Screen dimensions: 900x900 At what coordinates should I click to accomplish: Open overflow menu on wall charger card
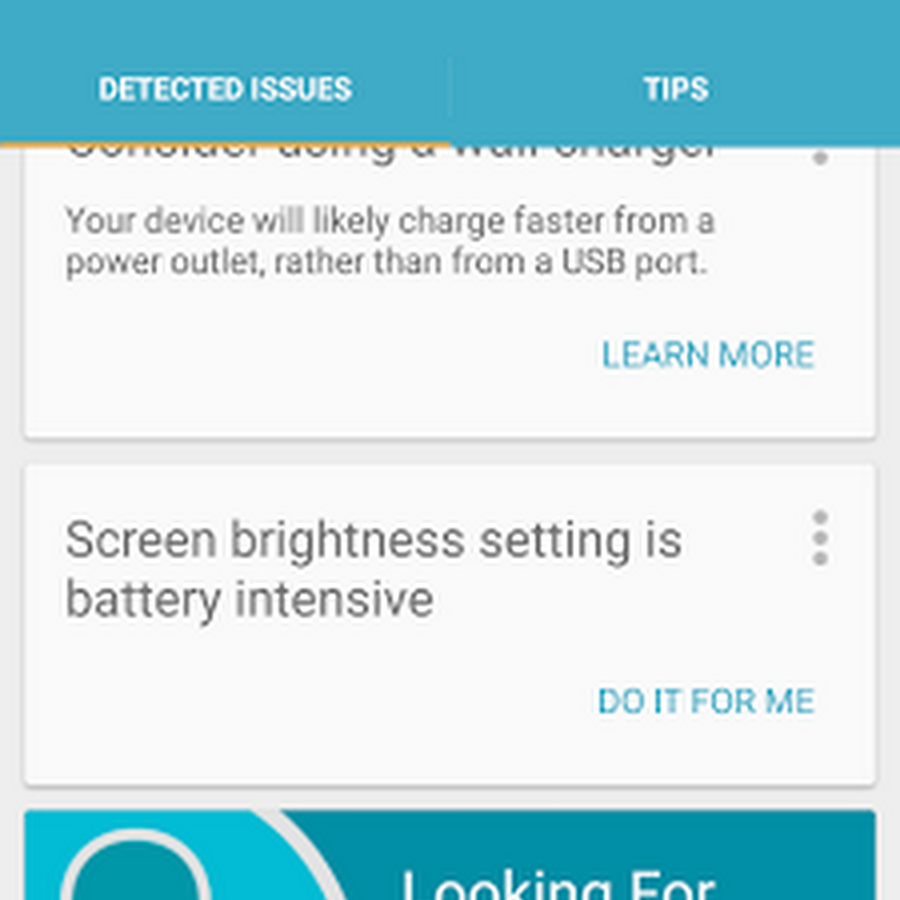pos(820,158)
